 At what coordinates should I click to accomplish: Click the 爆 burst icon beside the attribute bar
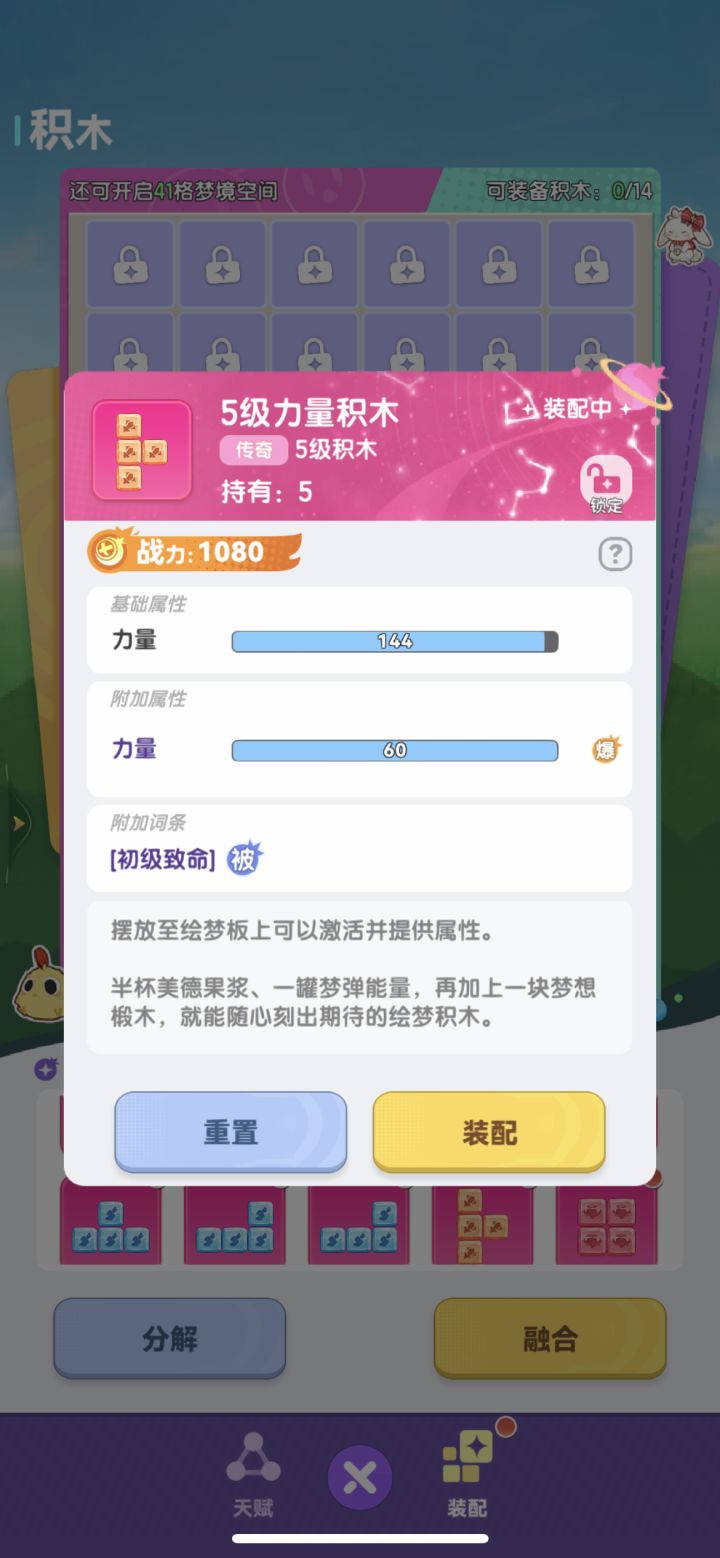click(x=604, y=749)
